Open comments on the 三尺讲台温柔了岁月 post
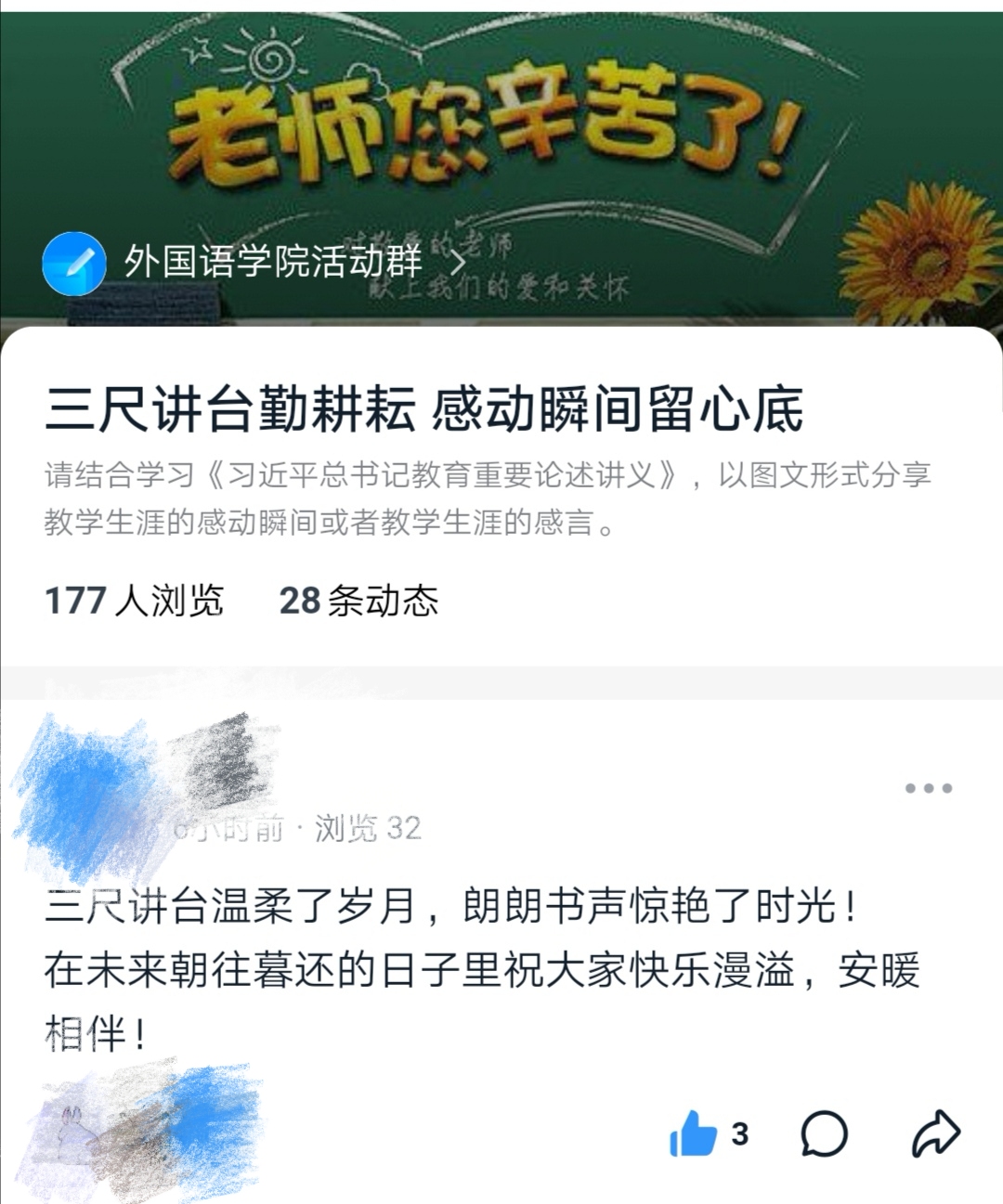 824,1133
